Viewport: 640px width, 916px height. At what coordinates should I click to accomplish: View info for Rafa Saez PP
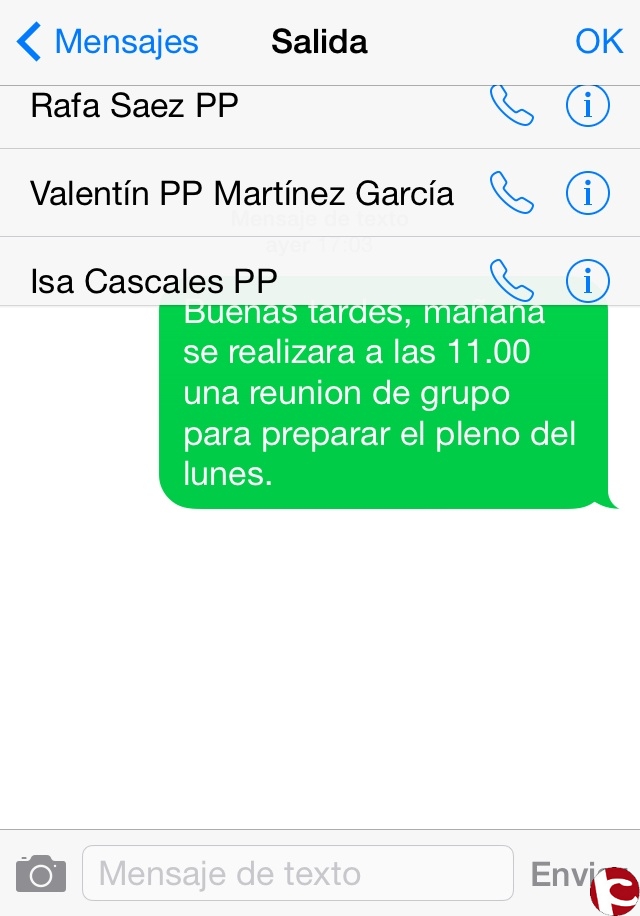(587, 105)
